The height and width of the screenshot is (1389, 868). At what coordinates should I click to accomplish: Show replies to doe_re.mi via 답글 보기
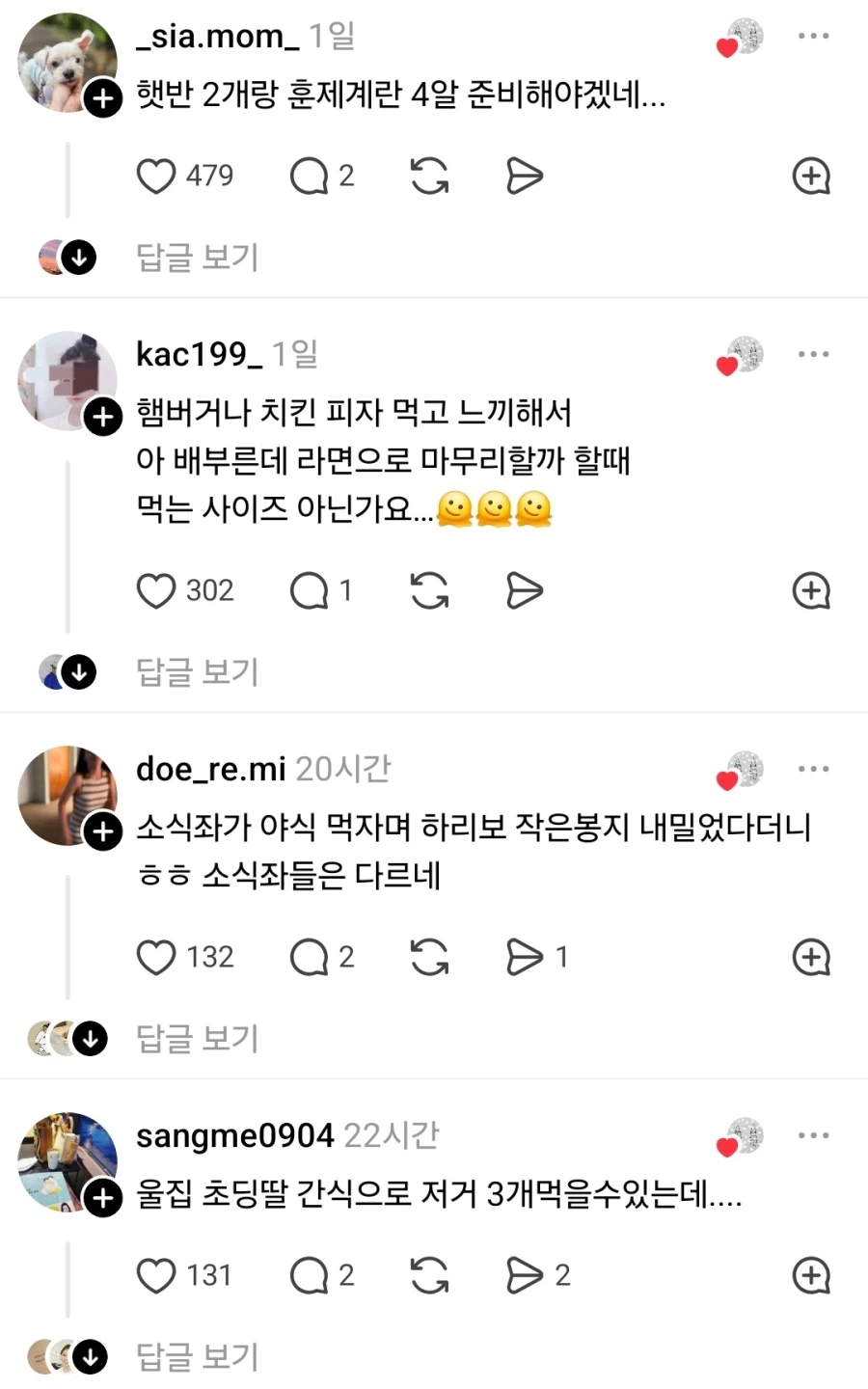tap(197, 1039)
